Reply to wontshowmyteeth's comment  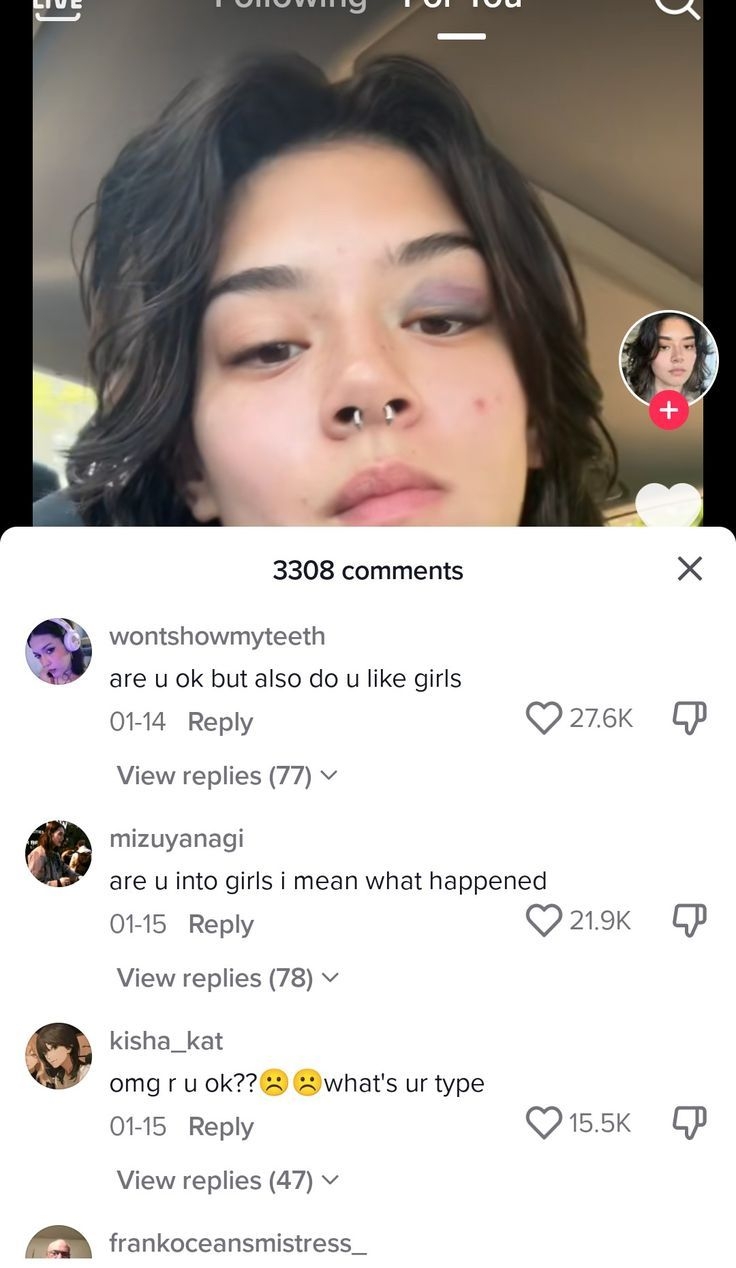(x=220, y=721)
